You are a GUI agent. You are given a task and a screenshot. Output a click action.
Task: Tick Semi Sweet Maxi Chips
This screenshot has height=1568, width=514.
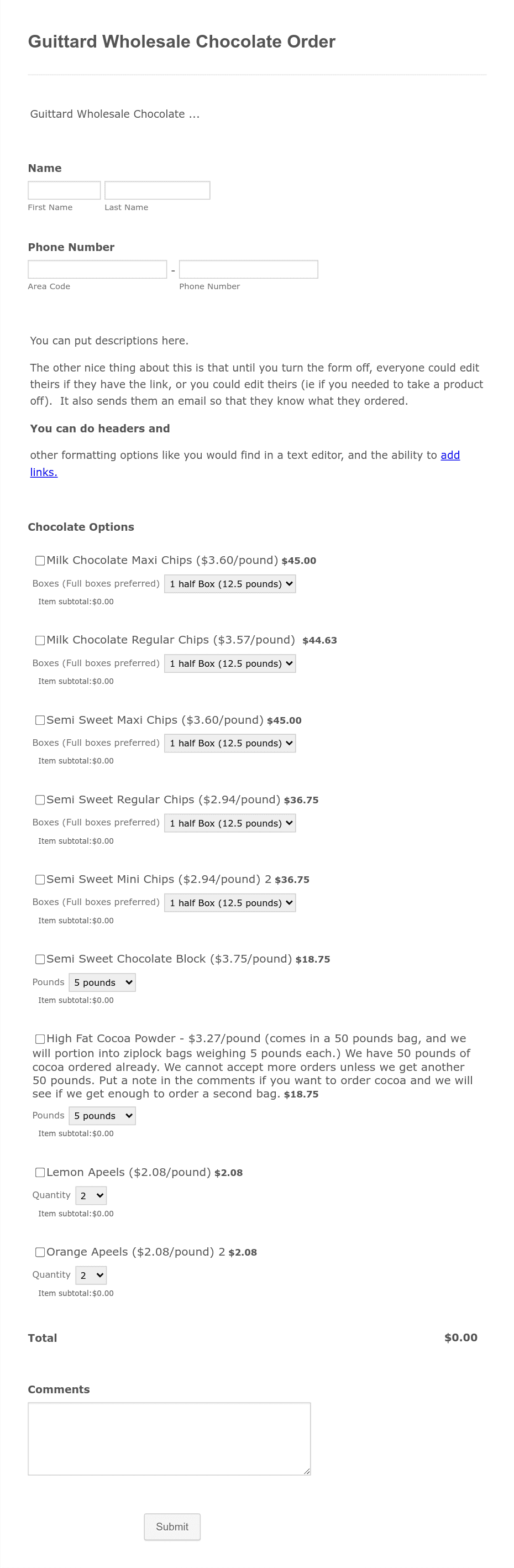[x=40, y=720]
